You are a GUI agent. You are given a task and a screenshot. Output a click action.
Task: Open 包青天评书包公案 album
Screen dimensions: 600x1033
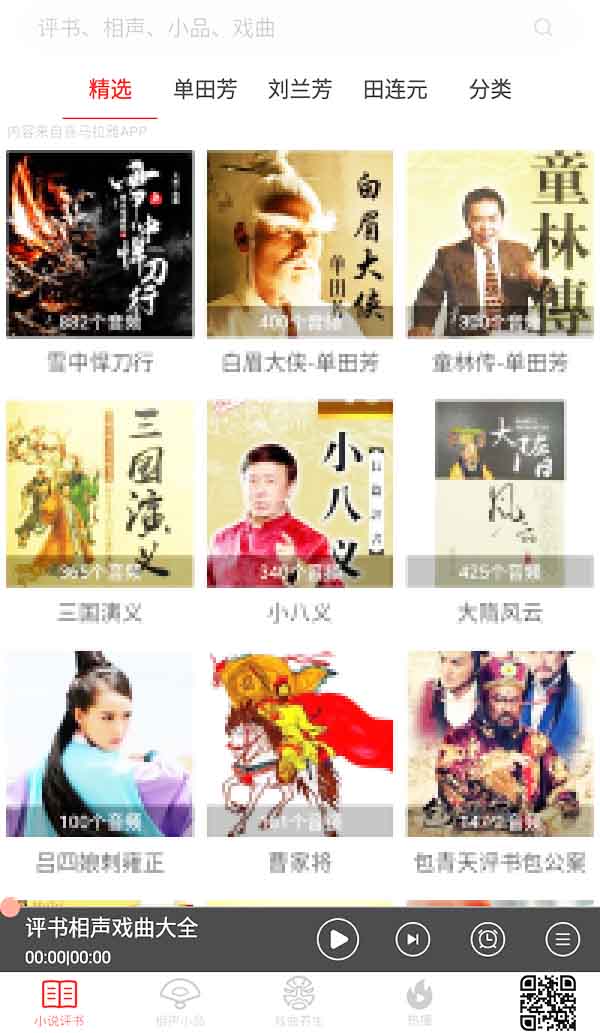pyautogui.click(x=500, y=744)
